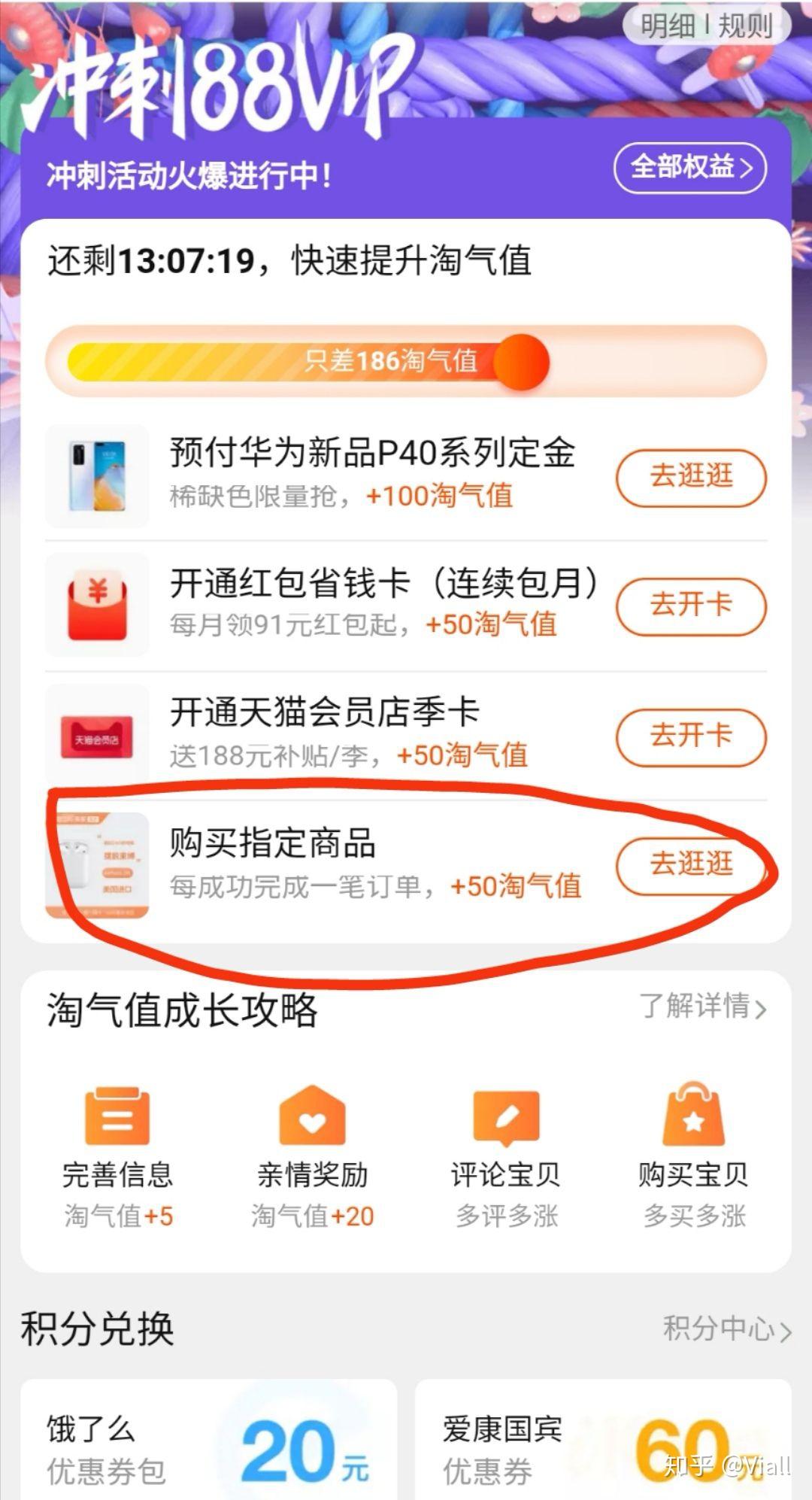
Task: Tap 去逛逛 for 购买指定商品
Action: point(691,864)
